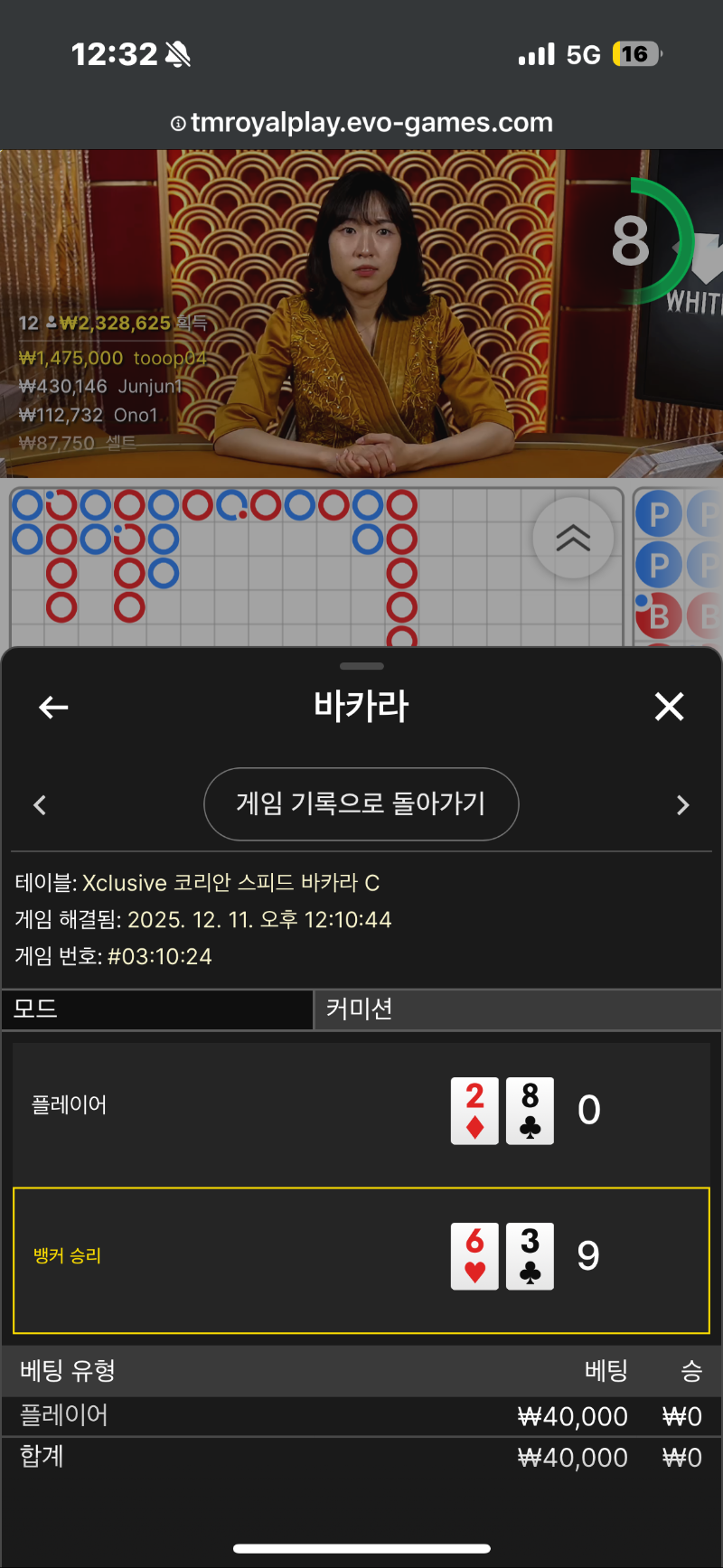Go back with the left arrow beside 바카라
This screenshot has width=723, height=1568.
tap(54, 708)
